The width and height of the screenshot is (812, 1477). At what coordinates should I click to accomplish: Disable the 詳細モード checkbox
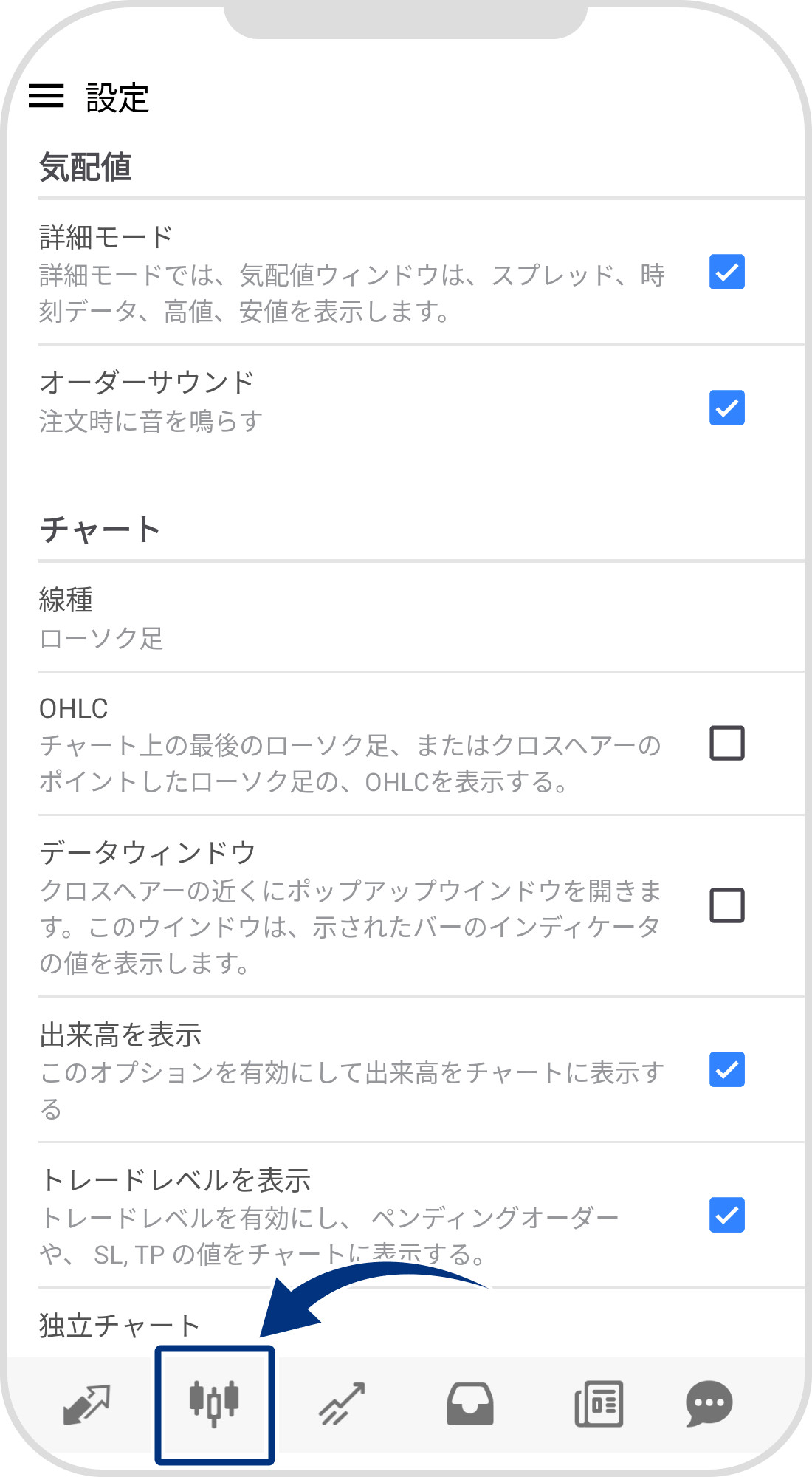[726, 273]
